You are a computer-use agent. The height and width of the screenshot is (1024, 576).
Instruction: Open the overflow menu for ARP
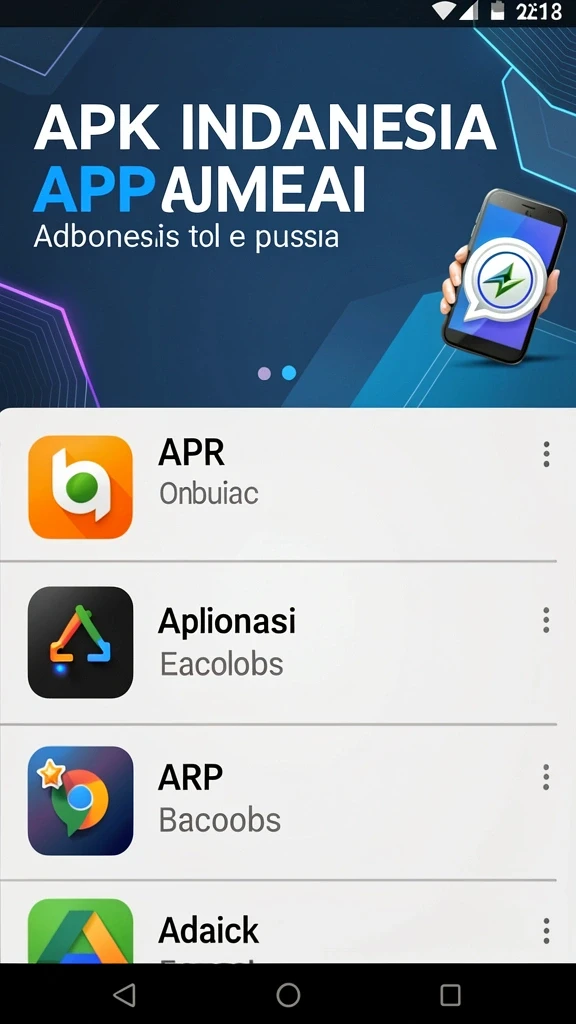click(546, 778)
